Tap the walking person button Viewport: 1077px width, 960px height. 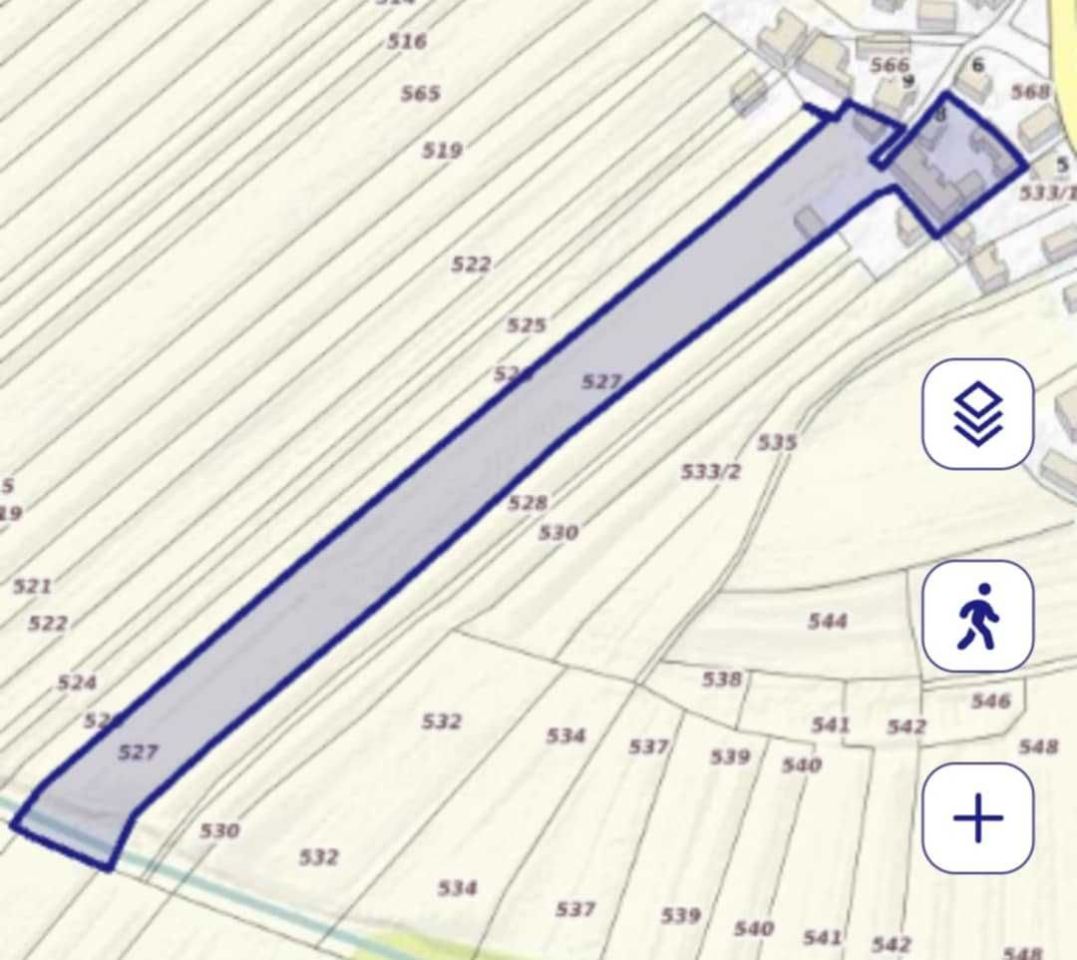(x=977, y=616)
